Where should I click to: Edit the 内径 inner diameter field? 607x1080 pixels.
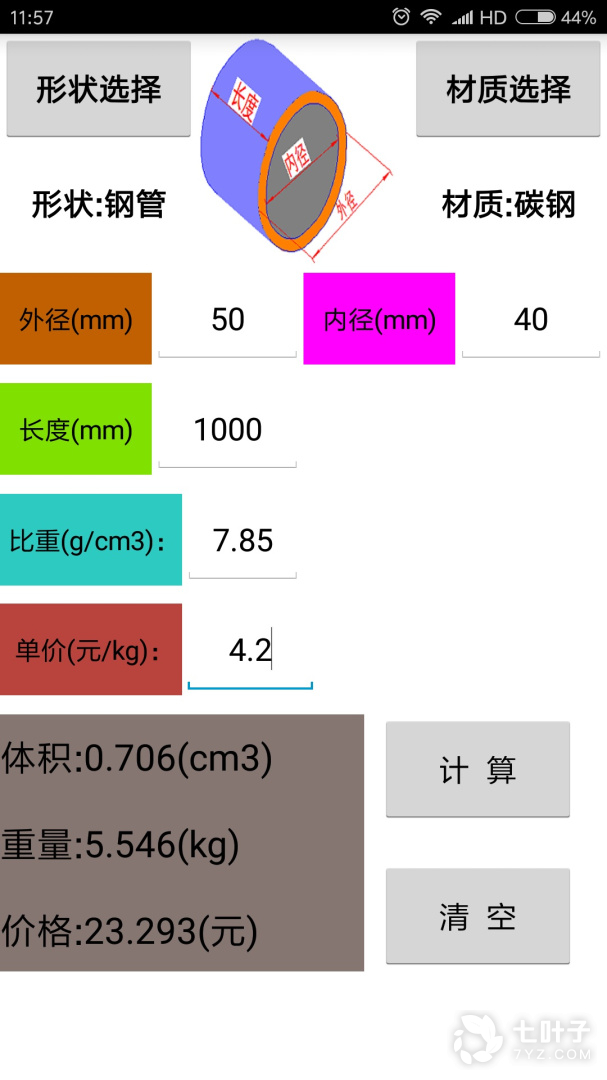531,320
